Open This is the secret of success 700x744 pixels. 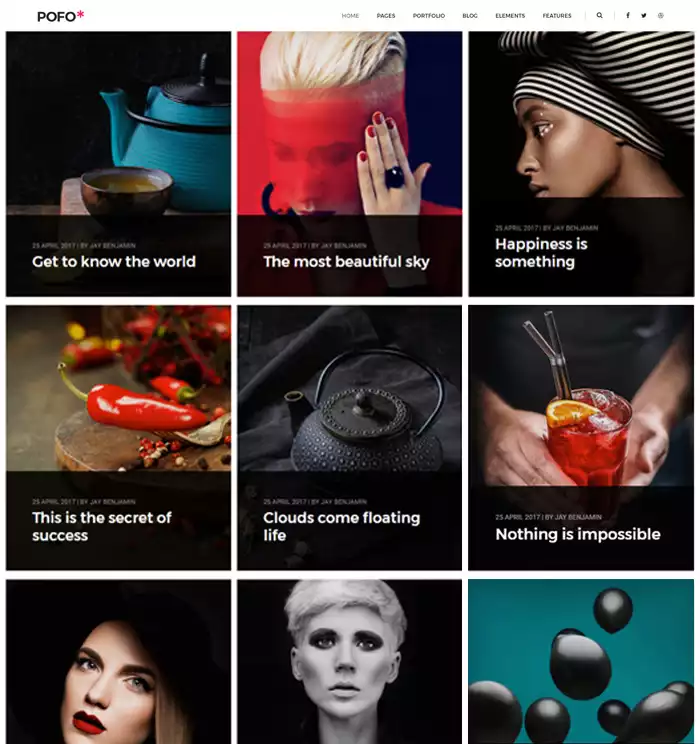pos(101,526)
